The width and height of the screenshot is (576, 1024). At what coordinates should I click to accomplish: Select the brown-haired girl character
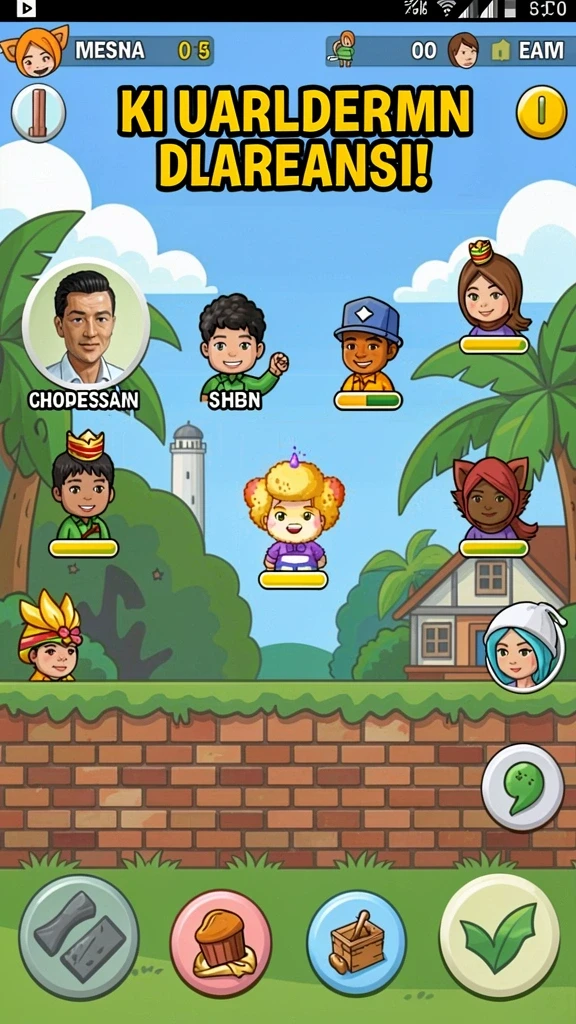pyautogui.click(x=493, y=289)
